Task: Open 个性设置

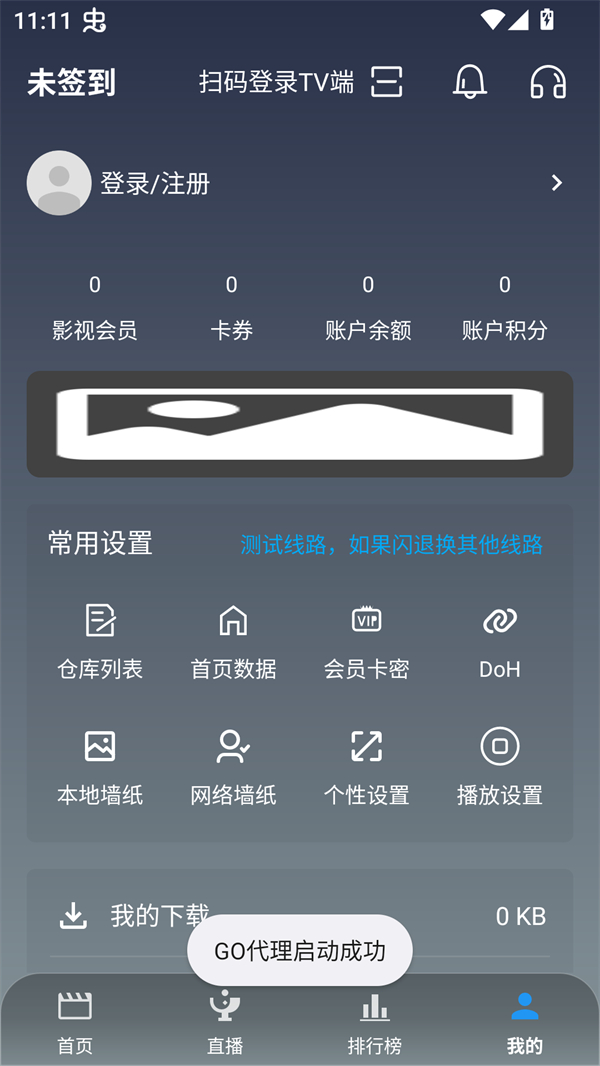Action: click(x=367, y=767)
